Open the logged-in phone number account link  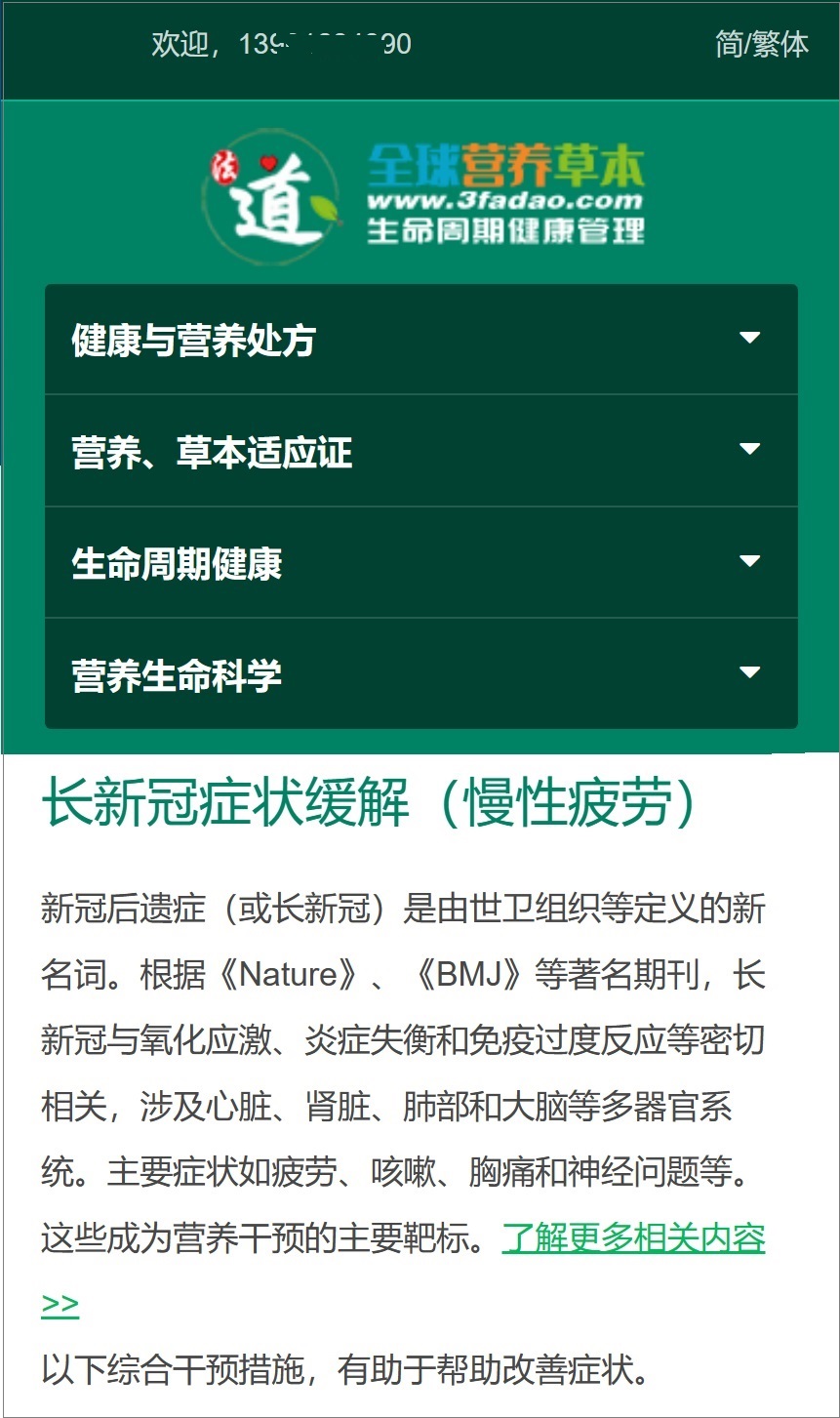tap(325, 45)
